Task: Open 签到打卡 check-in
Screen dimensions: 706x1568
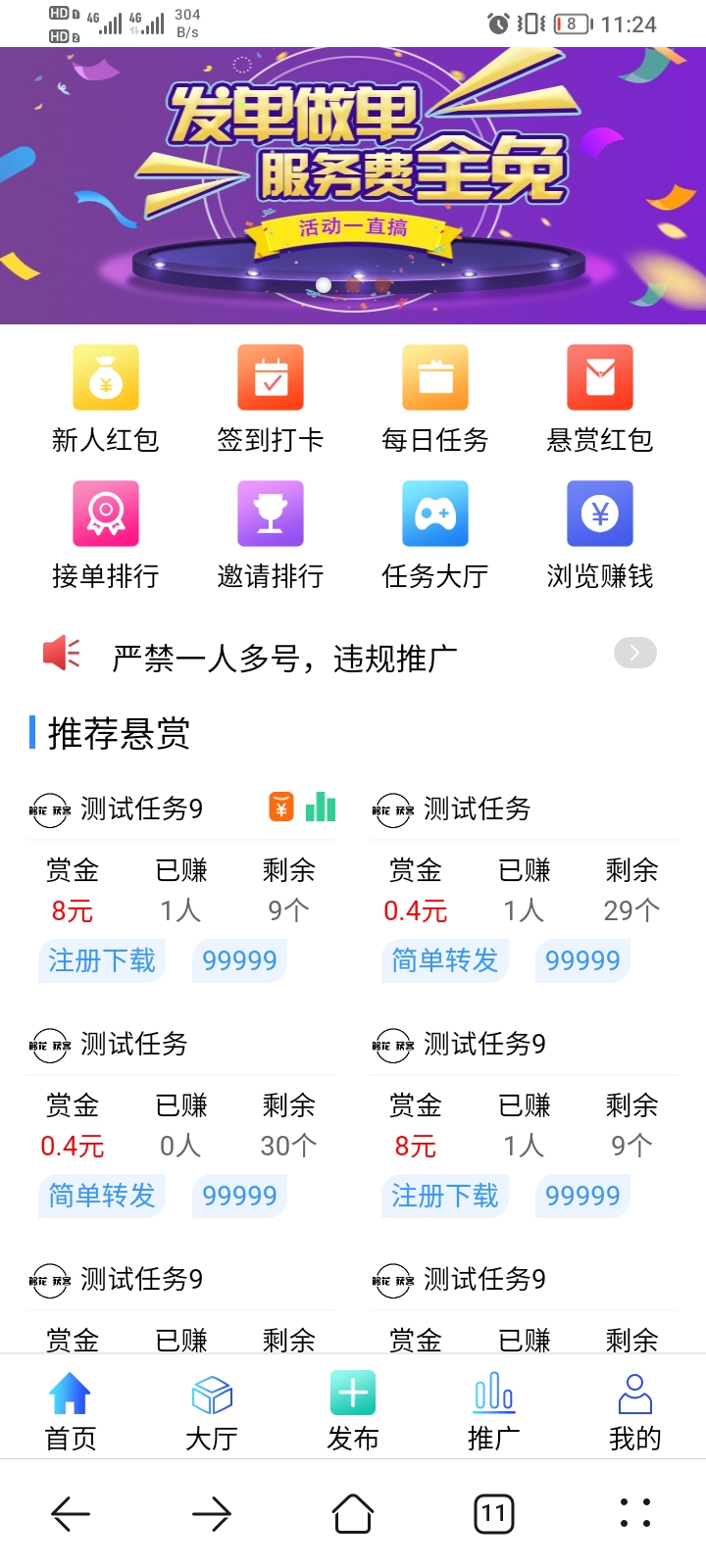Action: point(271,398)
